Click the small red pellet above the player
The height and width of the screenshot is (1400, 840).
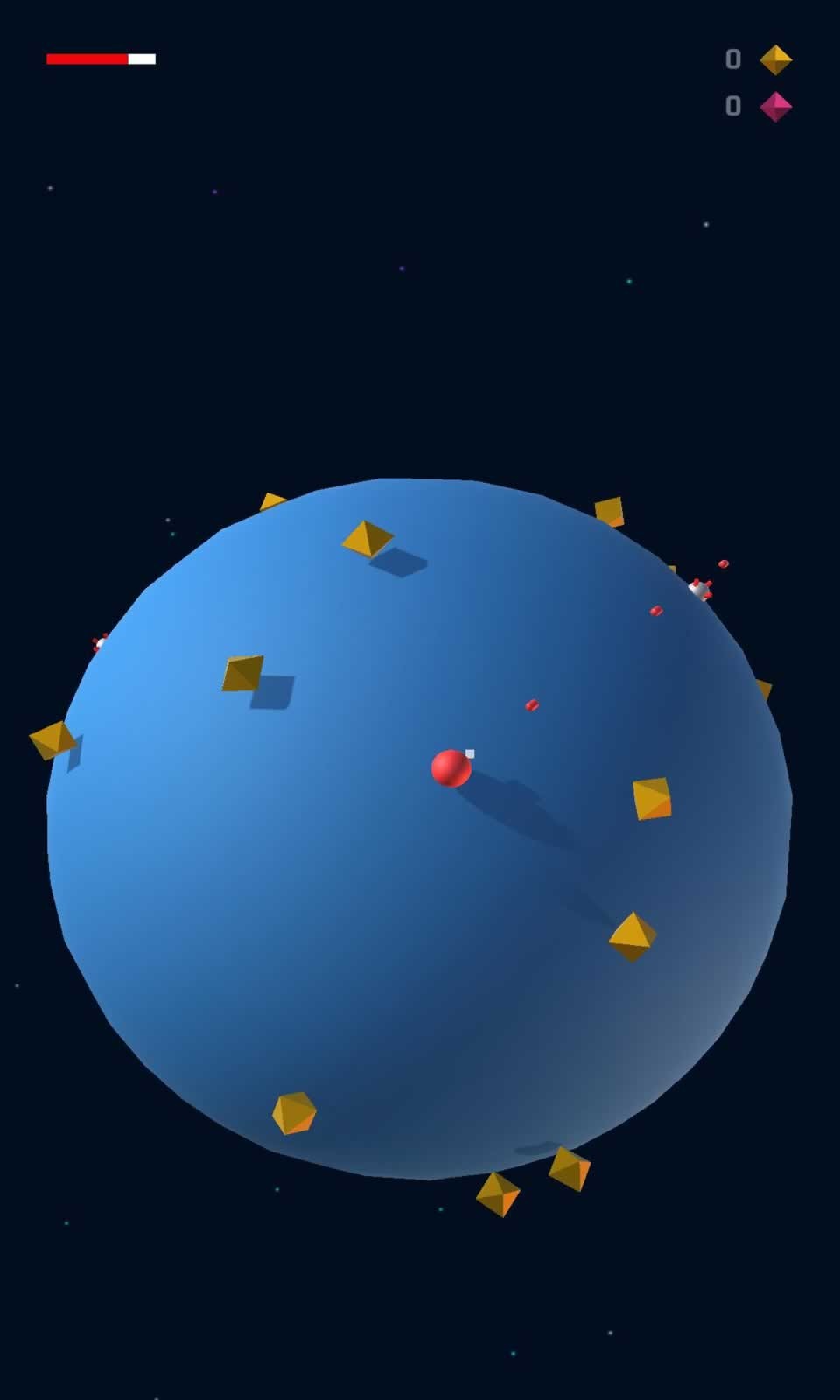pyautogui.click(x=530, y=704)
